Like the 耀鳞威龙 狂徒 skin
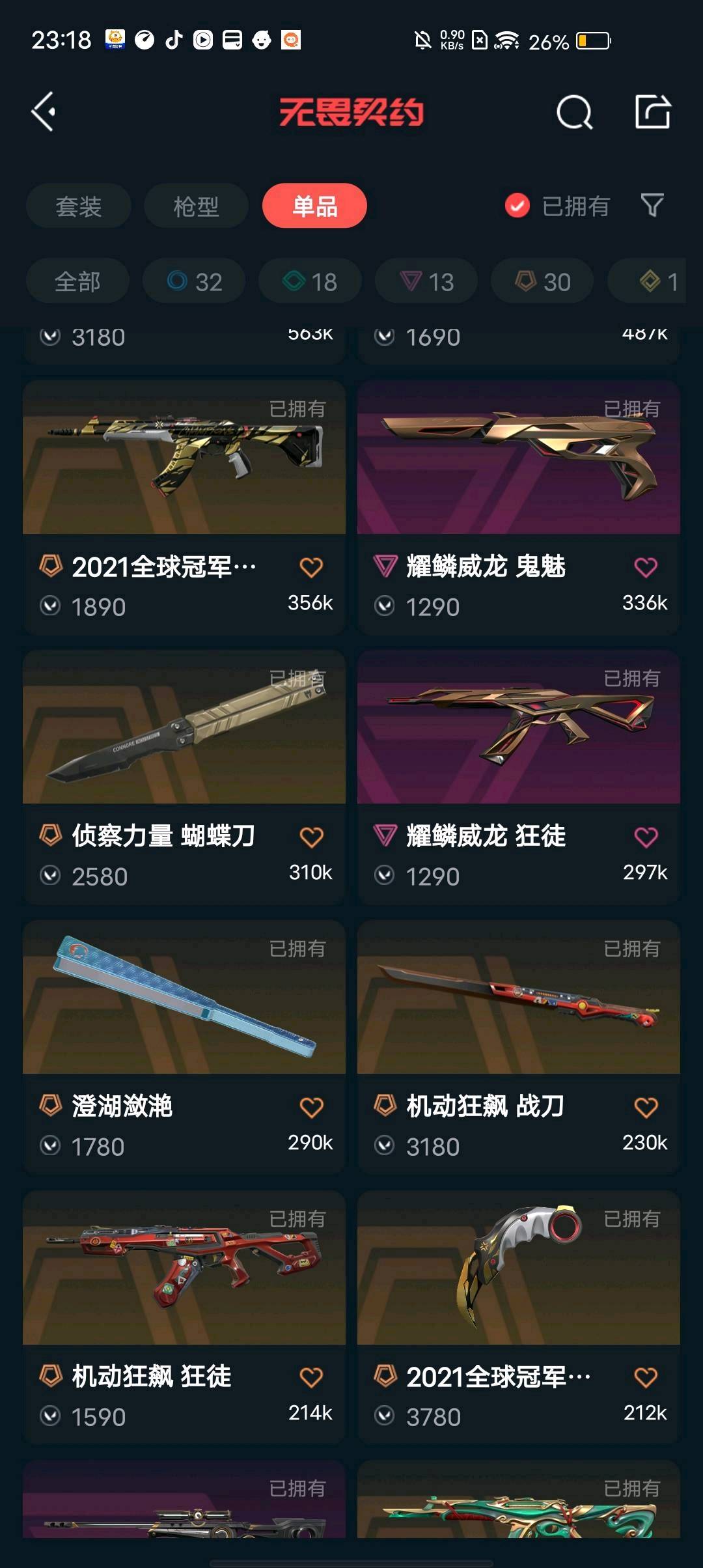The width and height of the screenshot is (703, 1568). pos(646,837)
